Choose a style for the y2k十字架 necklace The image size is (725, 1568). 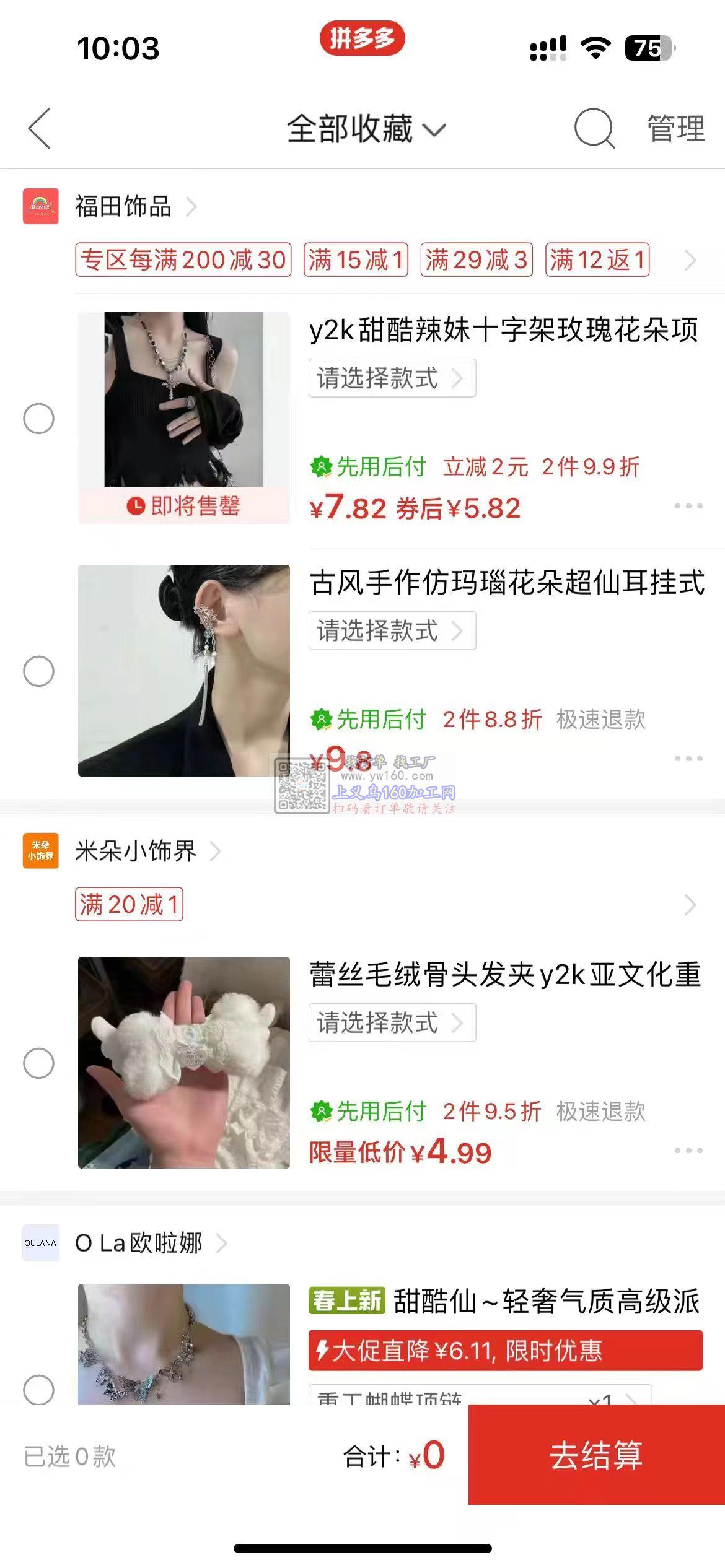click(x=392, y=378)
